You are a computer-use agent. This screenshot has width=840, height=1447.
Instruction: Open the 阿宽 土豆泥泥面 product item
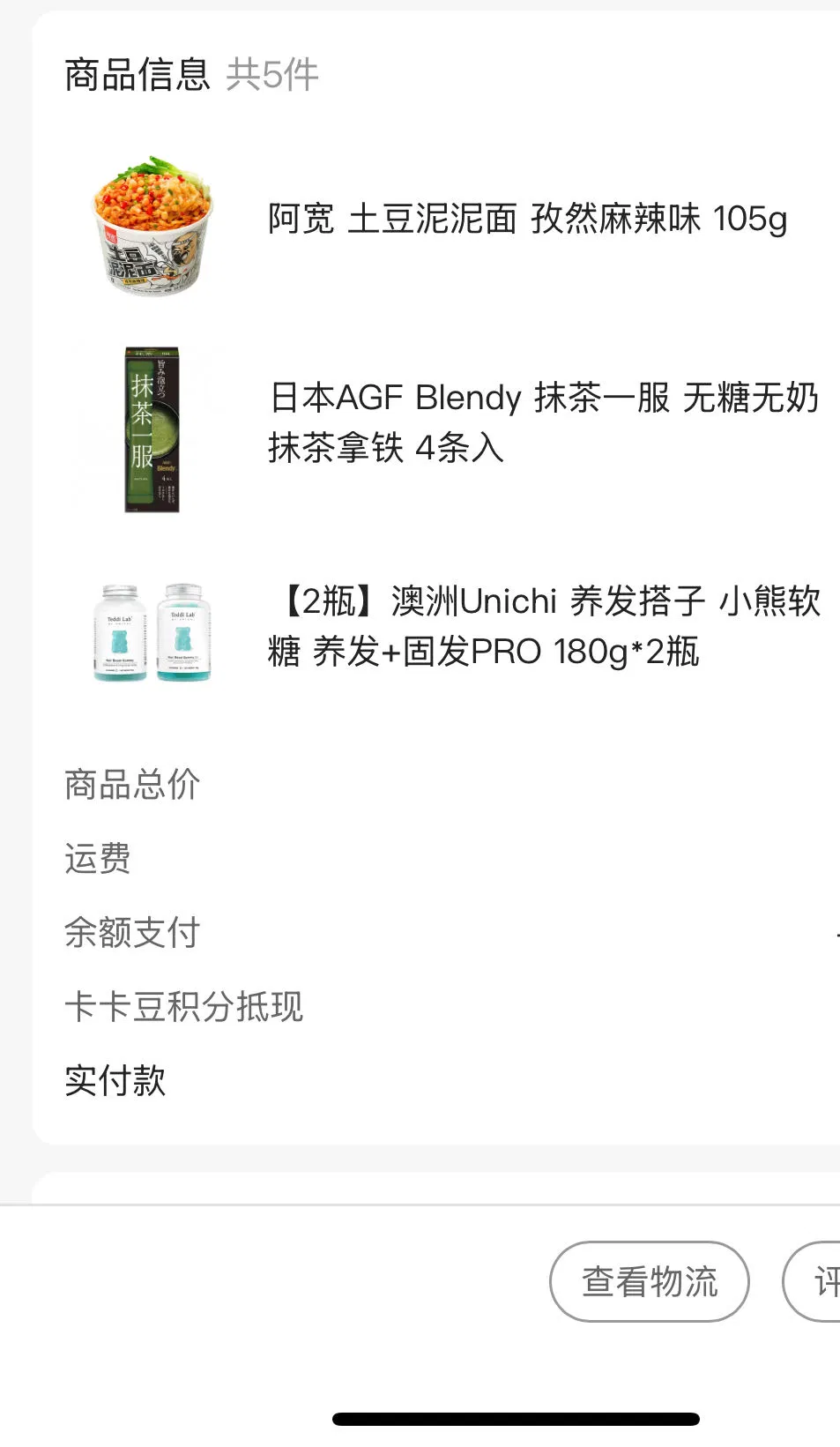[x=526, y=219]
